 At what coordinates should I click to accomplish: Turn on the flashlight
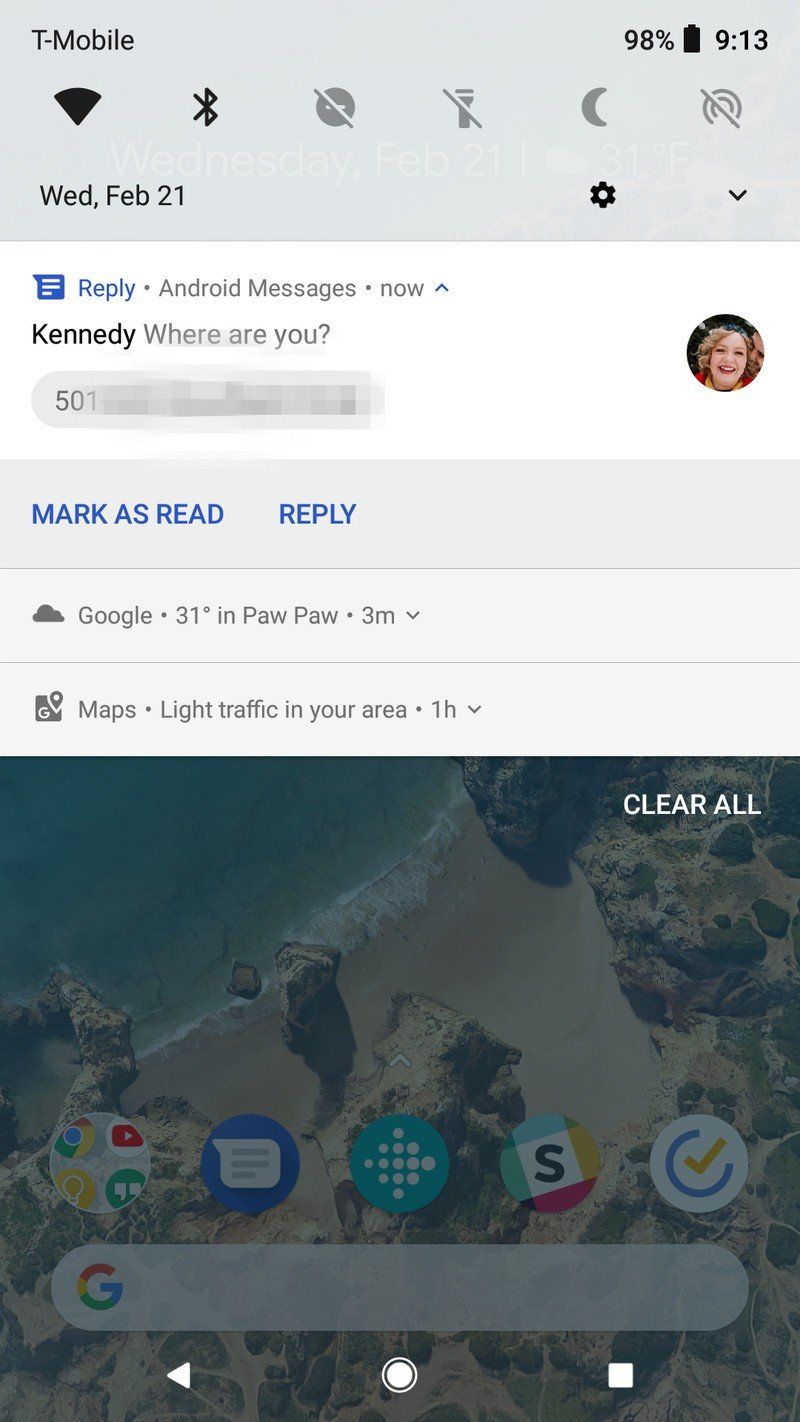[x=463, y=107]
